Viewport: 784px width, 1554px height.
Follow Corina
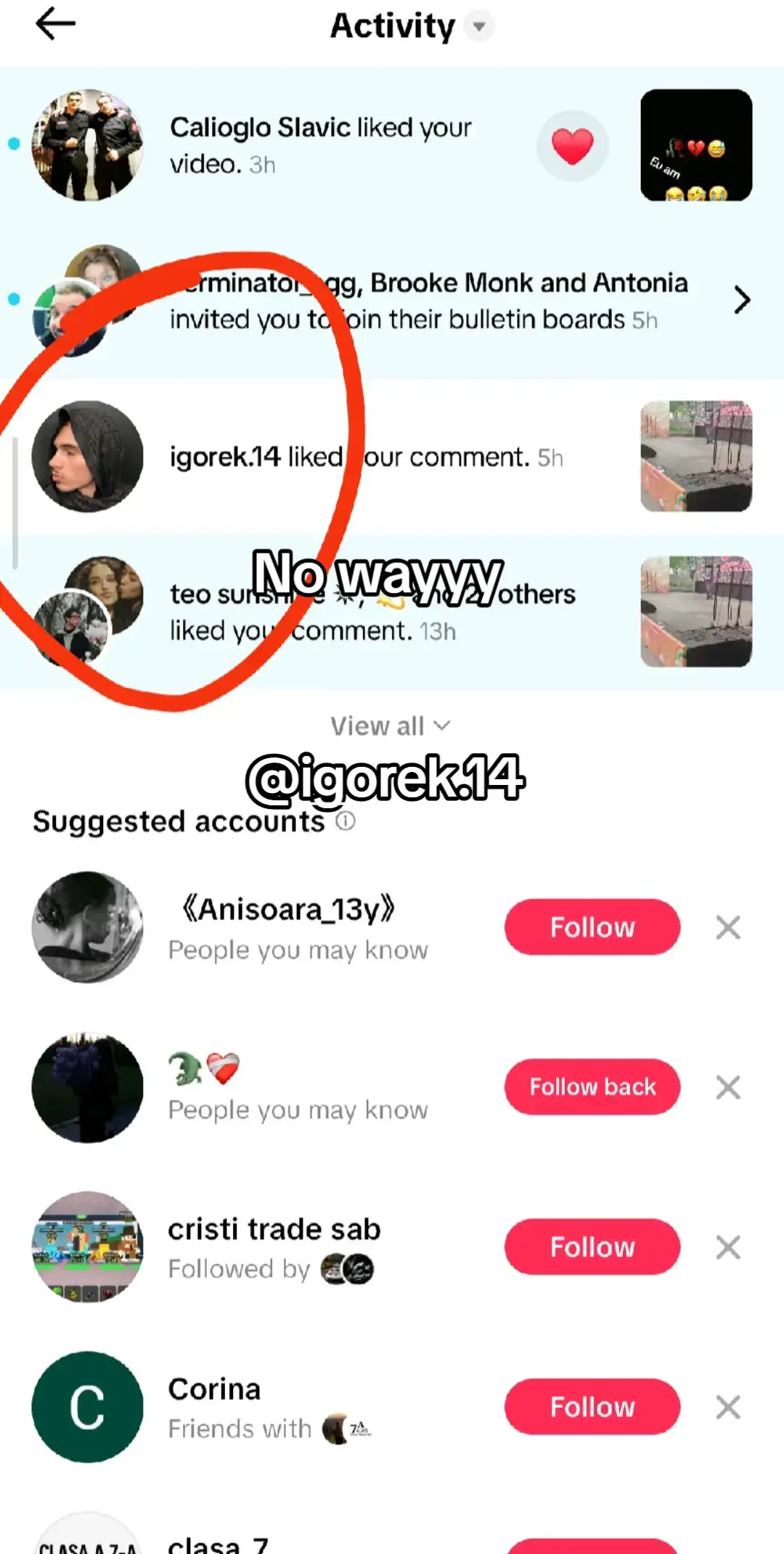592,1407
